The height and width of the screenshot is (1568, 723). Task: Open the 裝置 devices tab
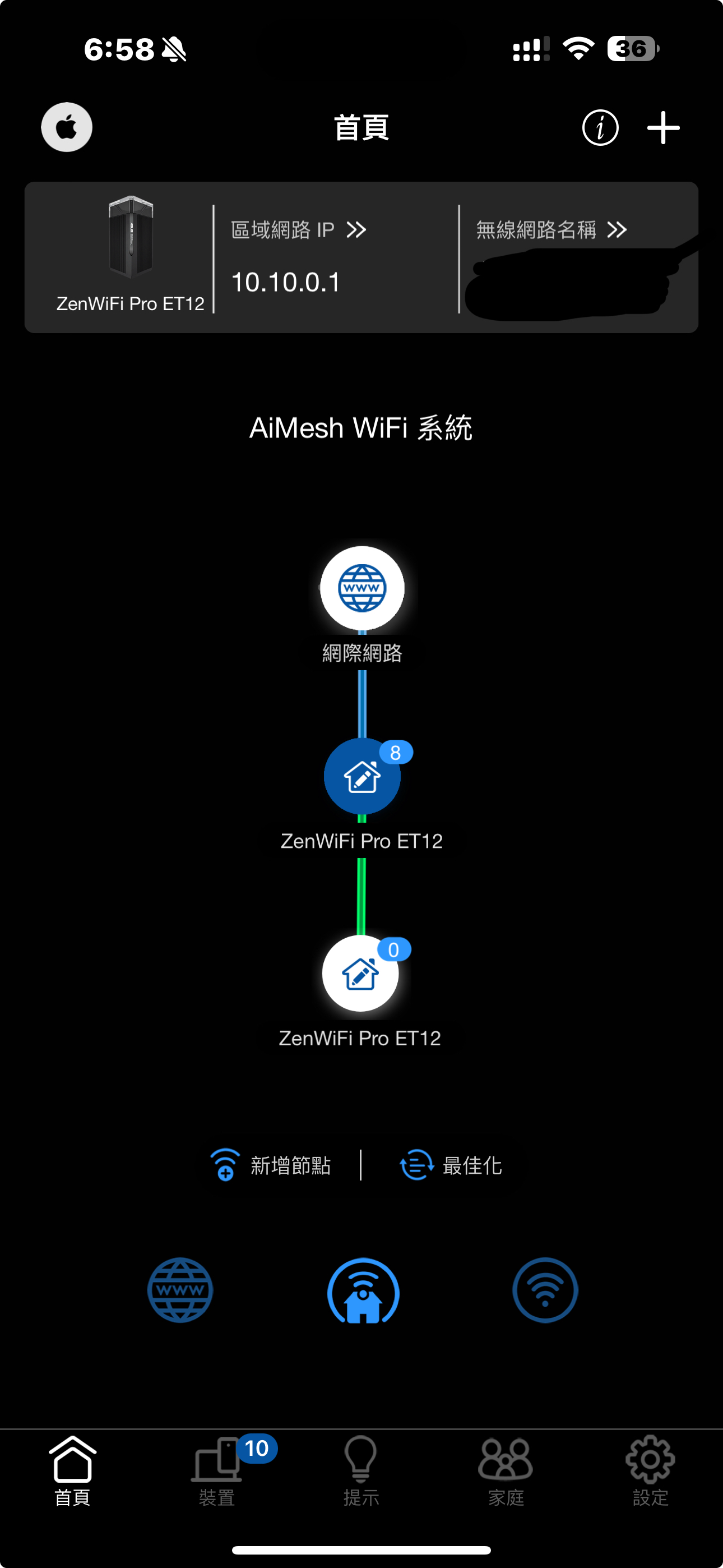click(x=217, y=1470)
